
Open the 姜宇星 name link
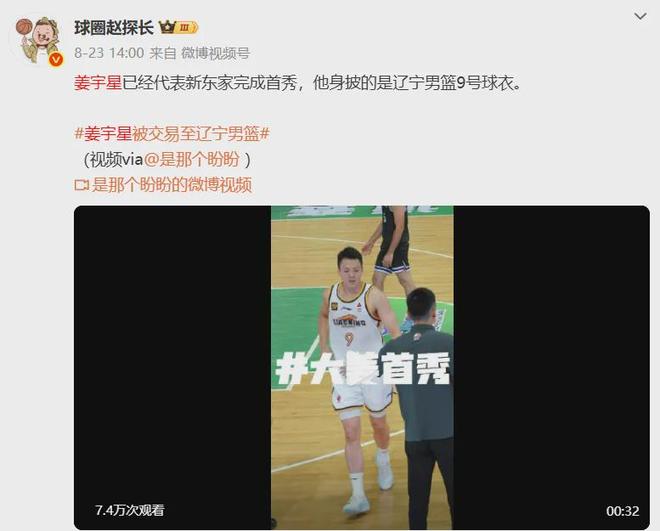click(x=97, y=84)
